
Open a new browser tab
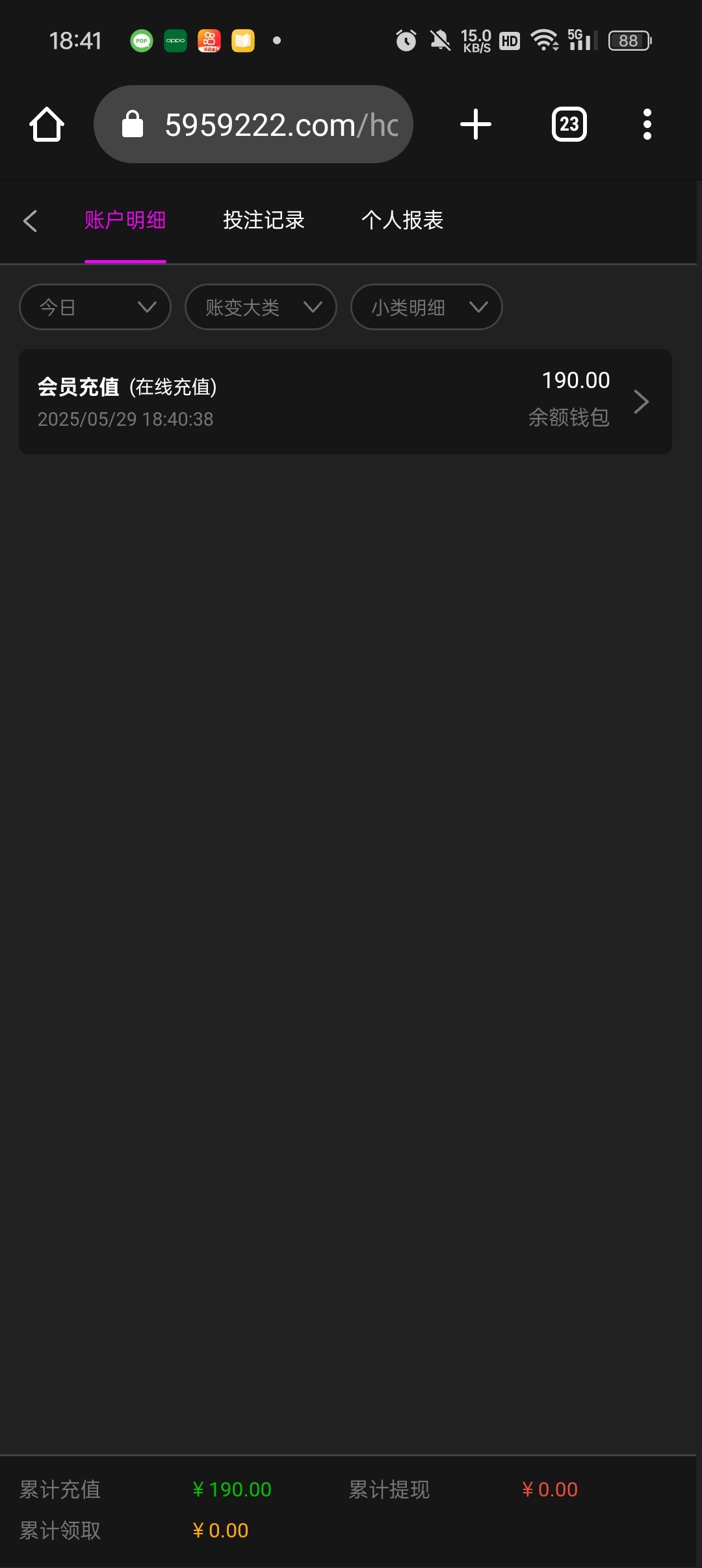click(476, 124)
